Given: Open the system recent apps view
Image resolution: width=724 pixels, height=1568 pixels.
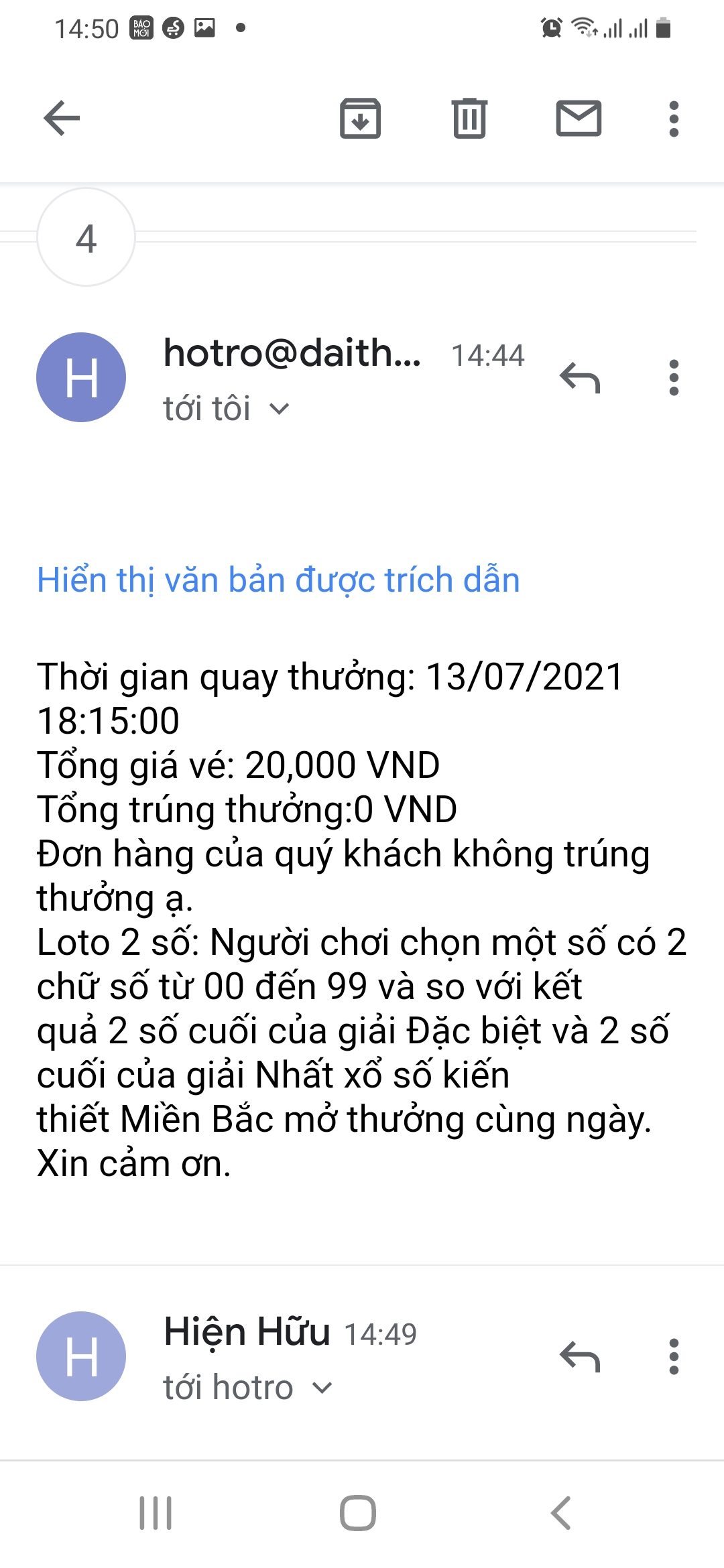Looking at the screenshot, I should click(156, 1513).
